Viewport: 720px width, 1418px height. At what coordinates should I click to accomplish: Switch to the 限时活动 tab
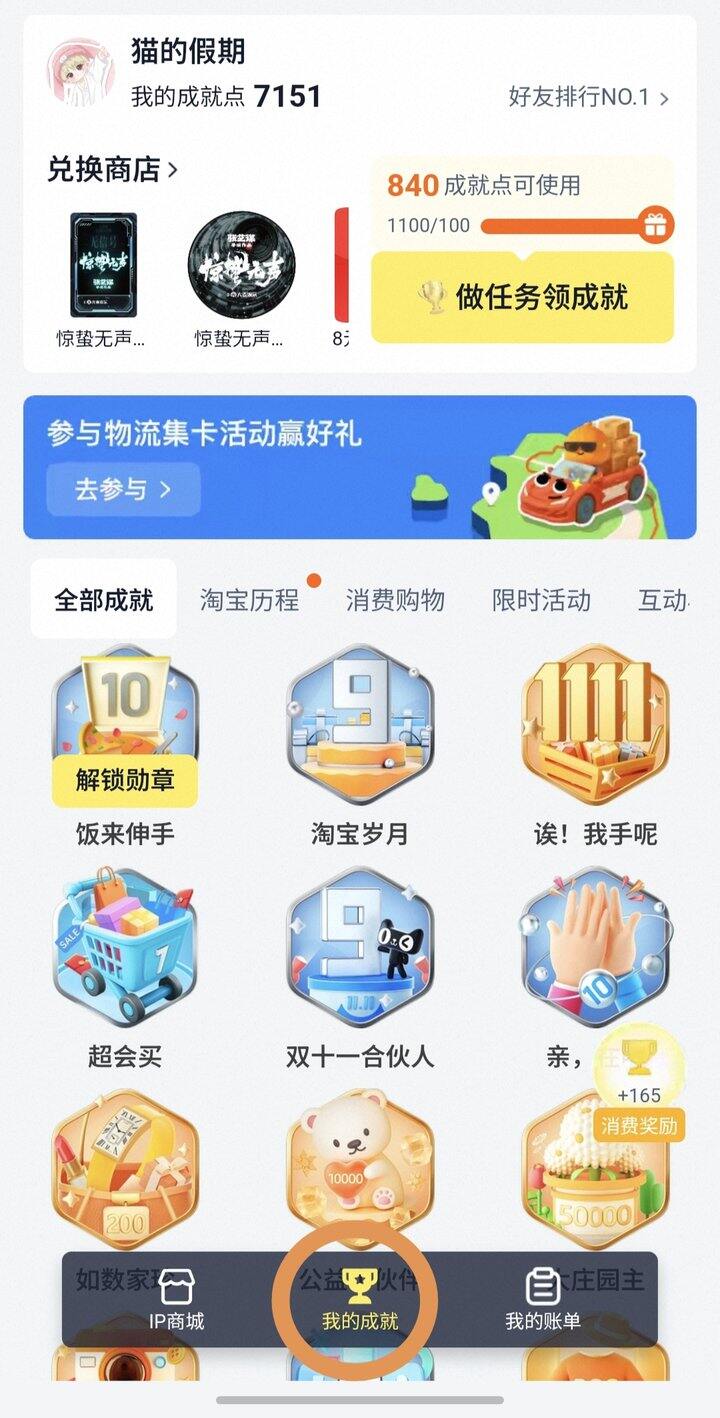[541, 600]
